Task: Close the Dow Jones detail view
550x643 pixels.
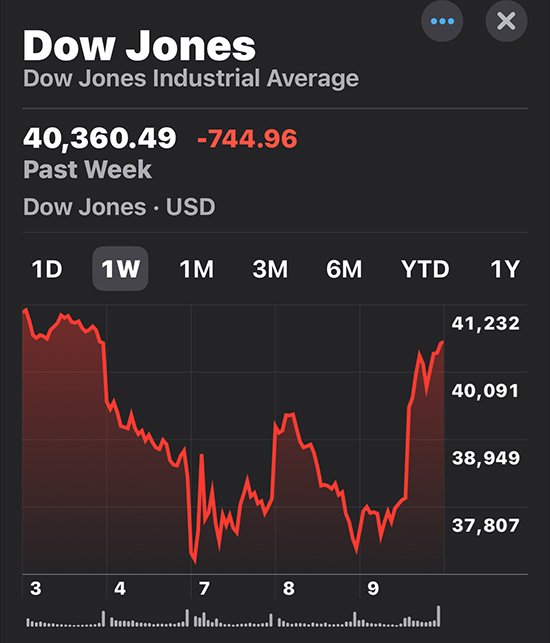Action: pos(506,21)
